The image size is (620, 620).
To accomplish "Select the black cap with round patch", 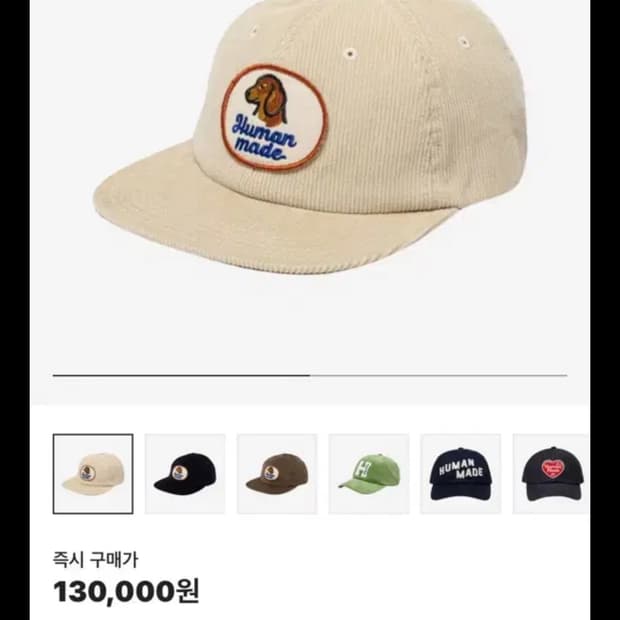I will click(x=185, y=474).
